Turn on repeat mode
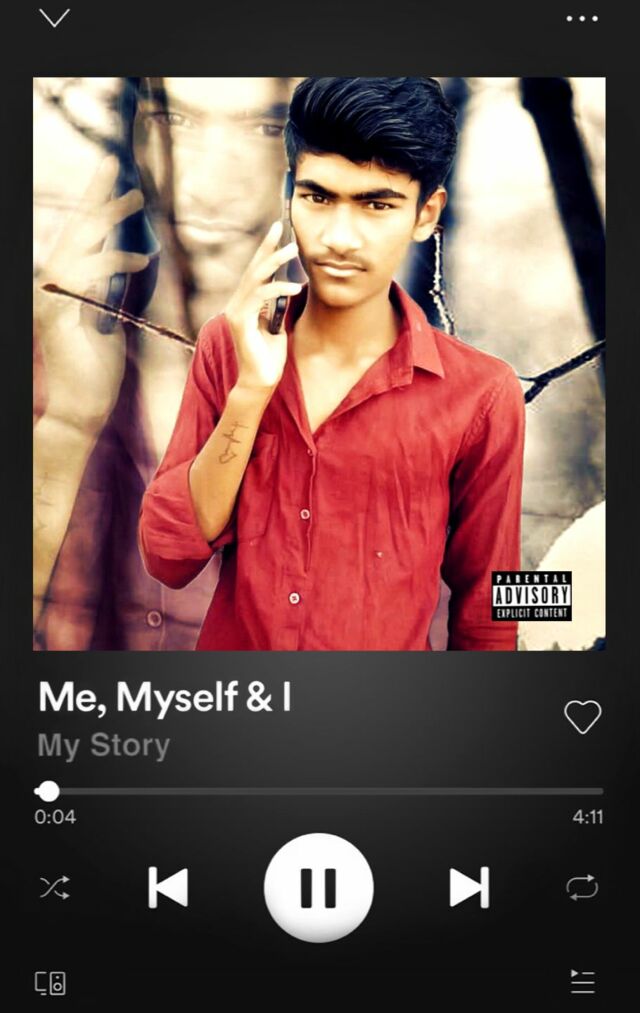 [x=582, y=887]
